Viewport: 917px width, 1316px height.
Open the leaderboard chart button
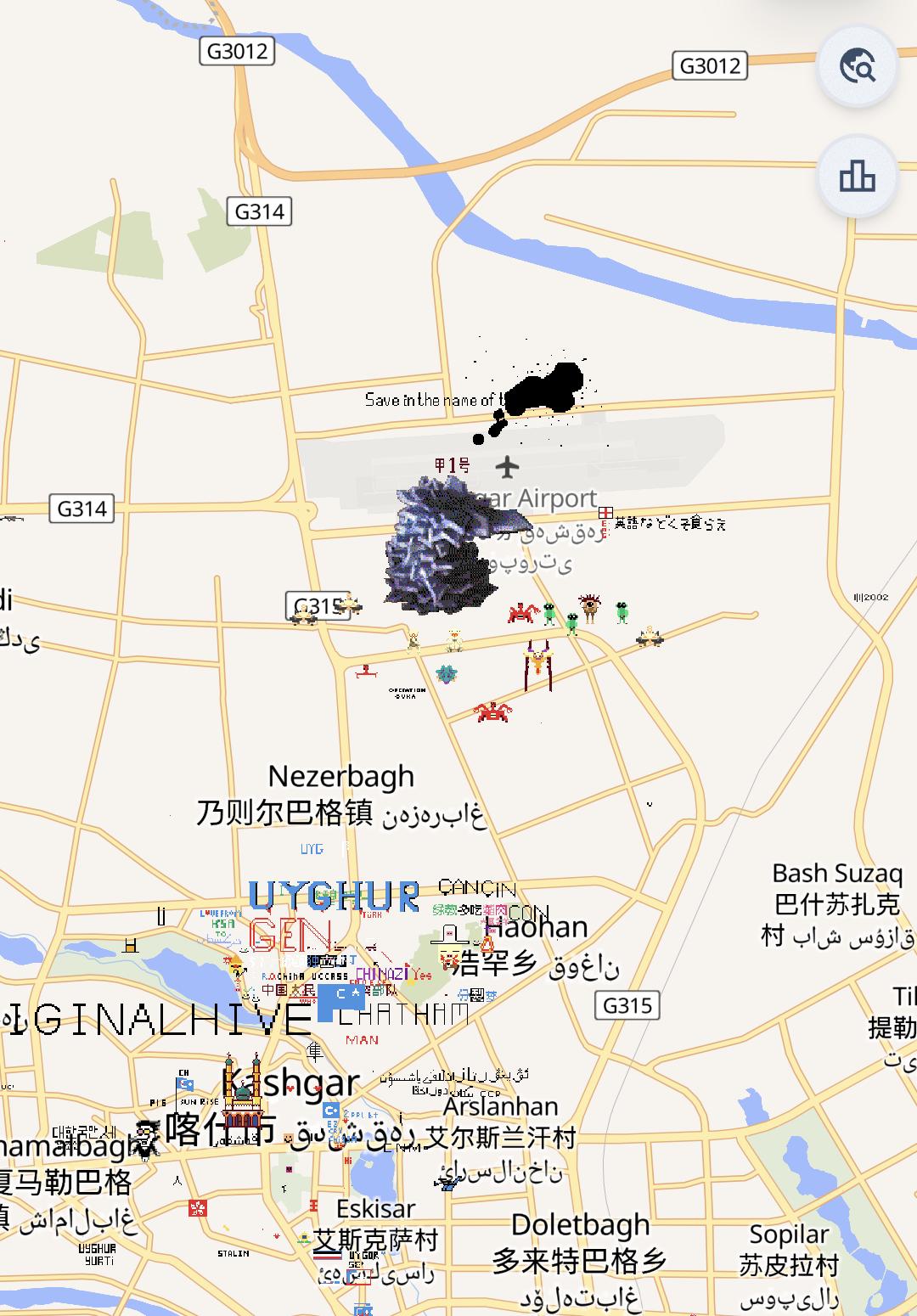click(x=857, y=177)
